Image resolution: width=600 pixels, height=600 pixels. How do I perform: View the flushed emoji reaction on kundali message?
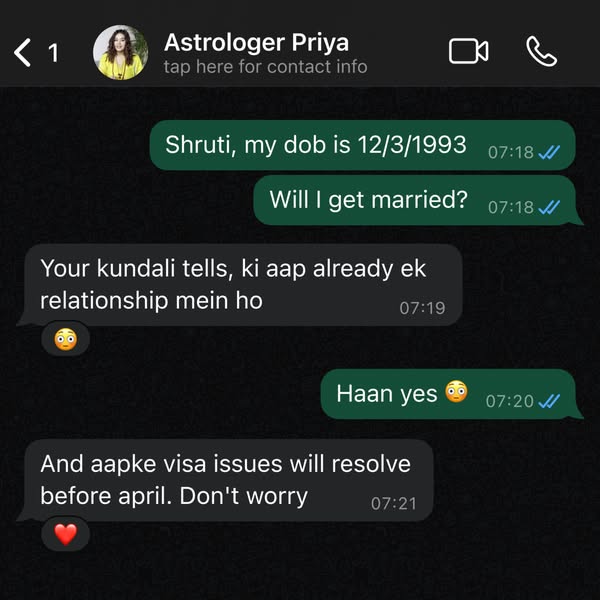point(65,340)
